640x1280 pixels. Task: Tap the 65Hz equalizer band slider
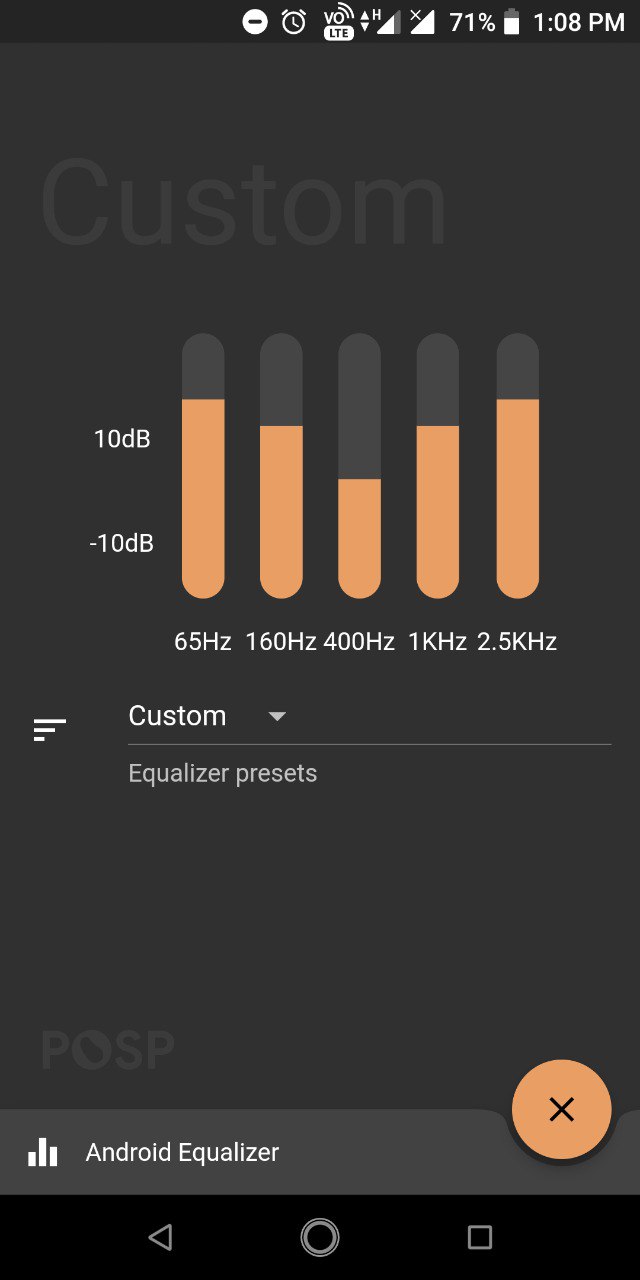click(203, 466)
